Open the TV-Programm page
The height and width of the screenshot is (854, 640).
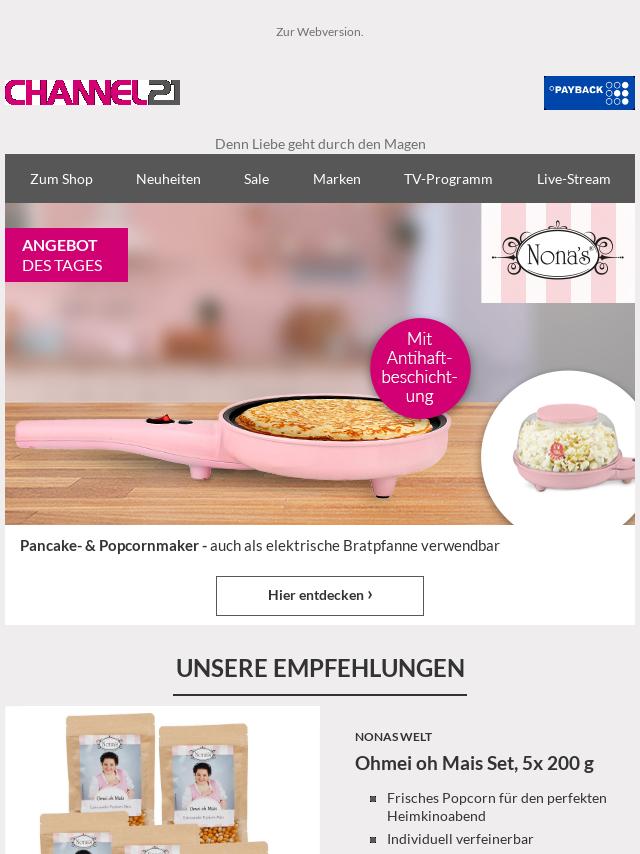coord(448,179)
